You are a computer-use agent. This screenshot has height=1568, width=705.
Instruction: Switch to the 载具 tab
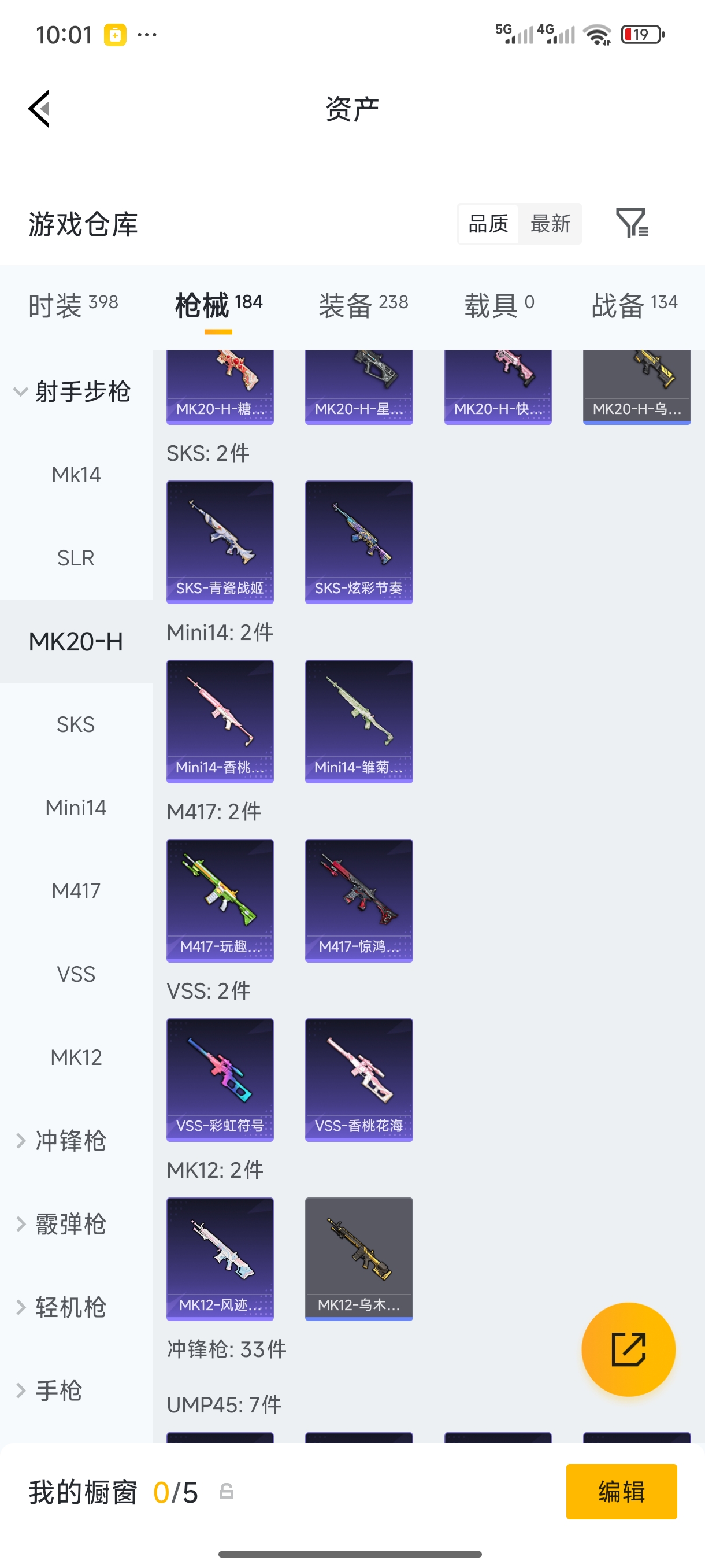[x=499, y=304]
